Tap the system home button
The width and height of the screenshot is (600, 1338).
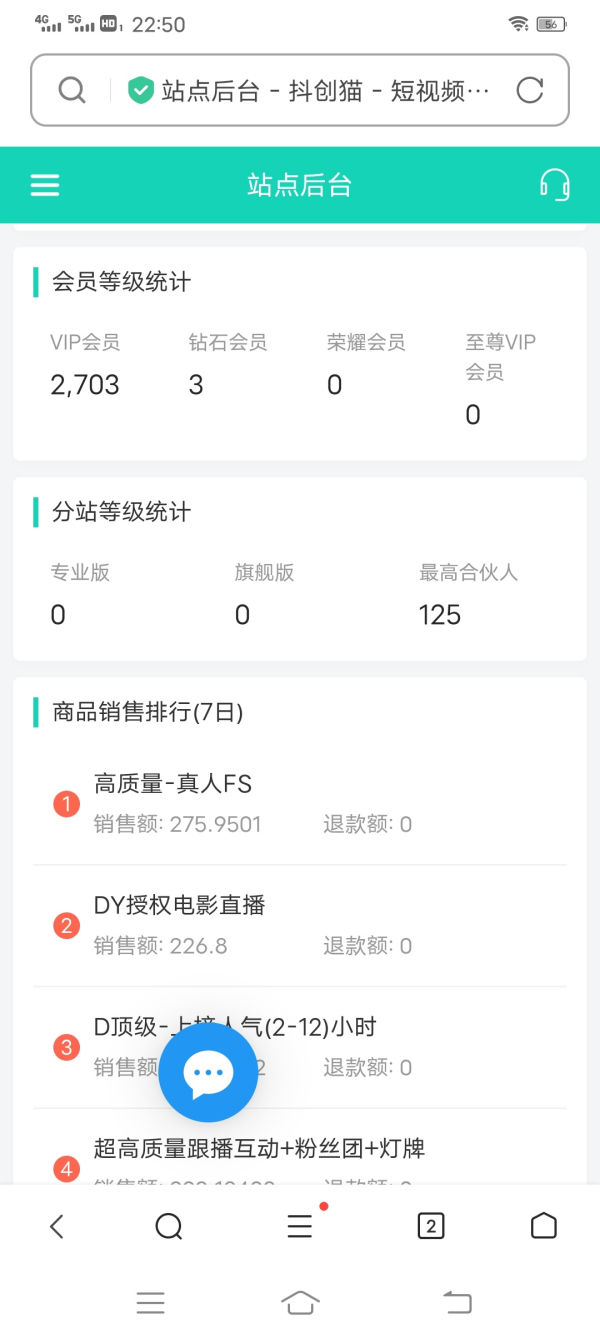coord(300,1302)
